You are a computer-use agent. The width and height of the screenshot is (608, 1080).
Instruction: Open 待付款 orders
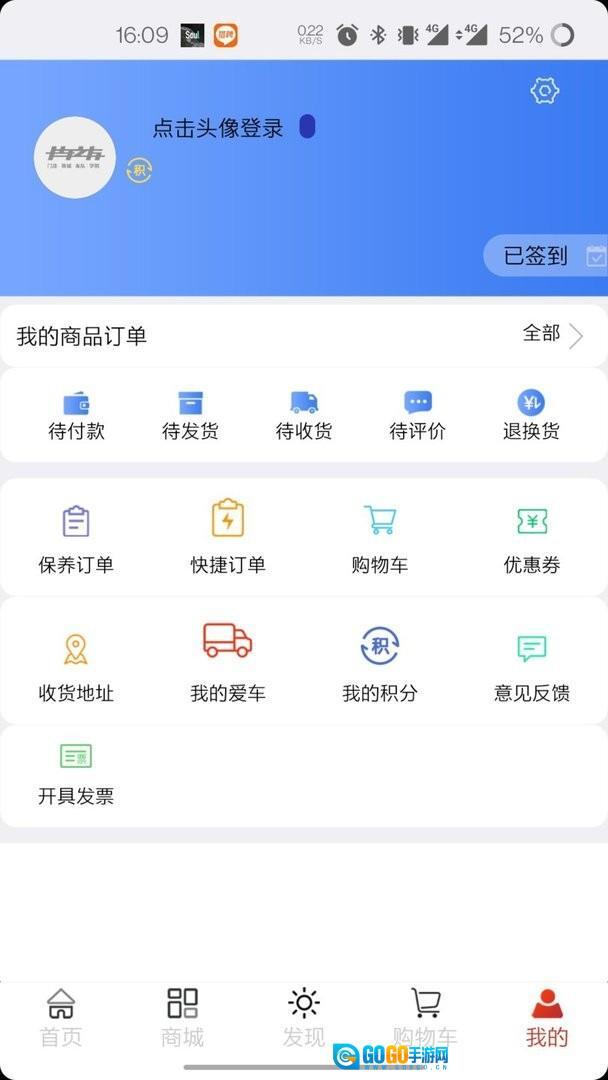[x=76, y=415]
